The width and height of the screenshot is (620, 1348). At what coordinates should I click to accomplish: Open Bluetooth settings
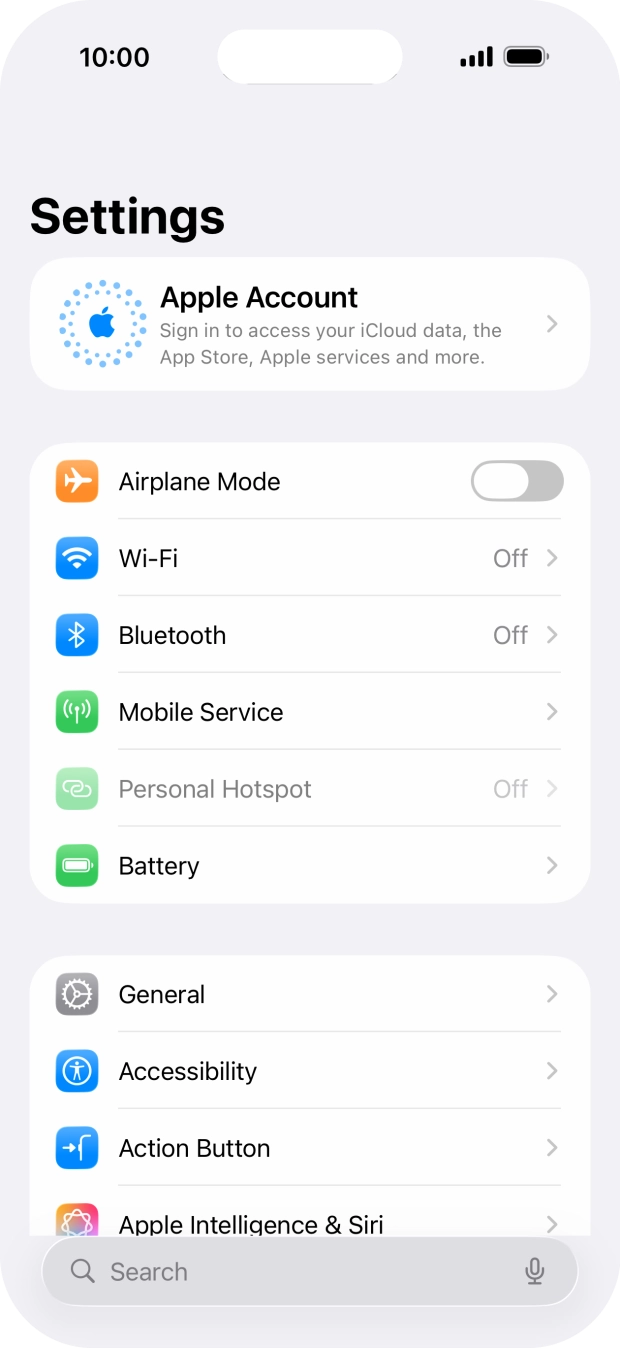coord(310,635)
